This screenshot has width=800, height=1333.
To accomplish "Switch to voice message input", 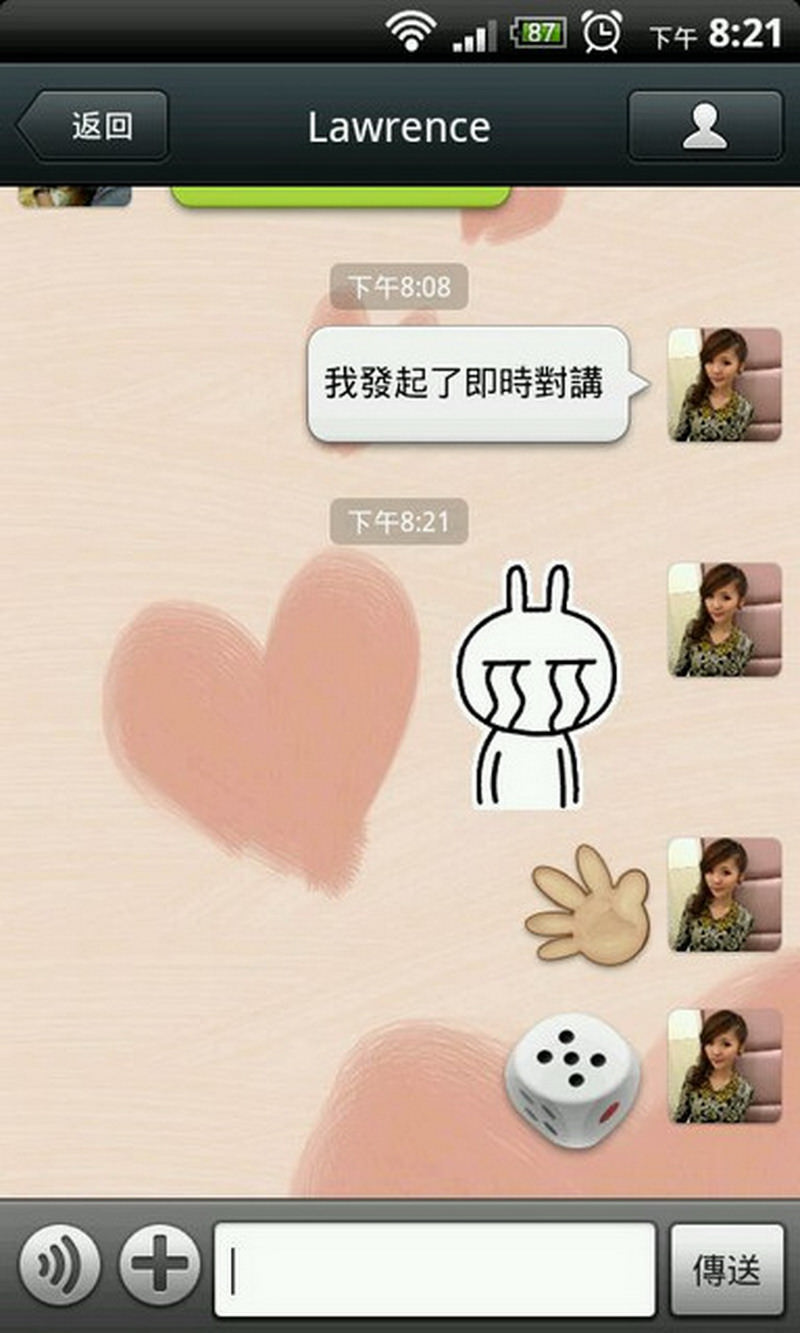I will point(60,1267).
